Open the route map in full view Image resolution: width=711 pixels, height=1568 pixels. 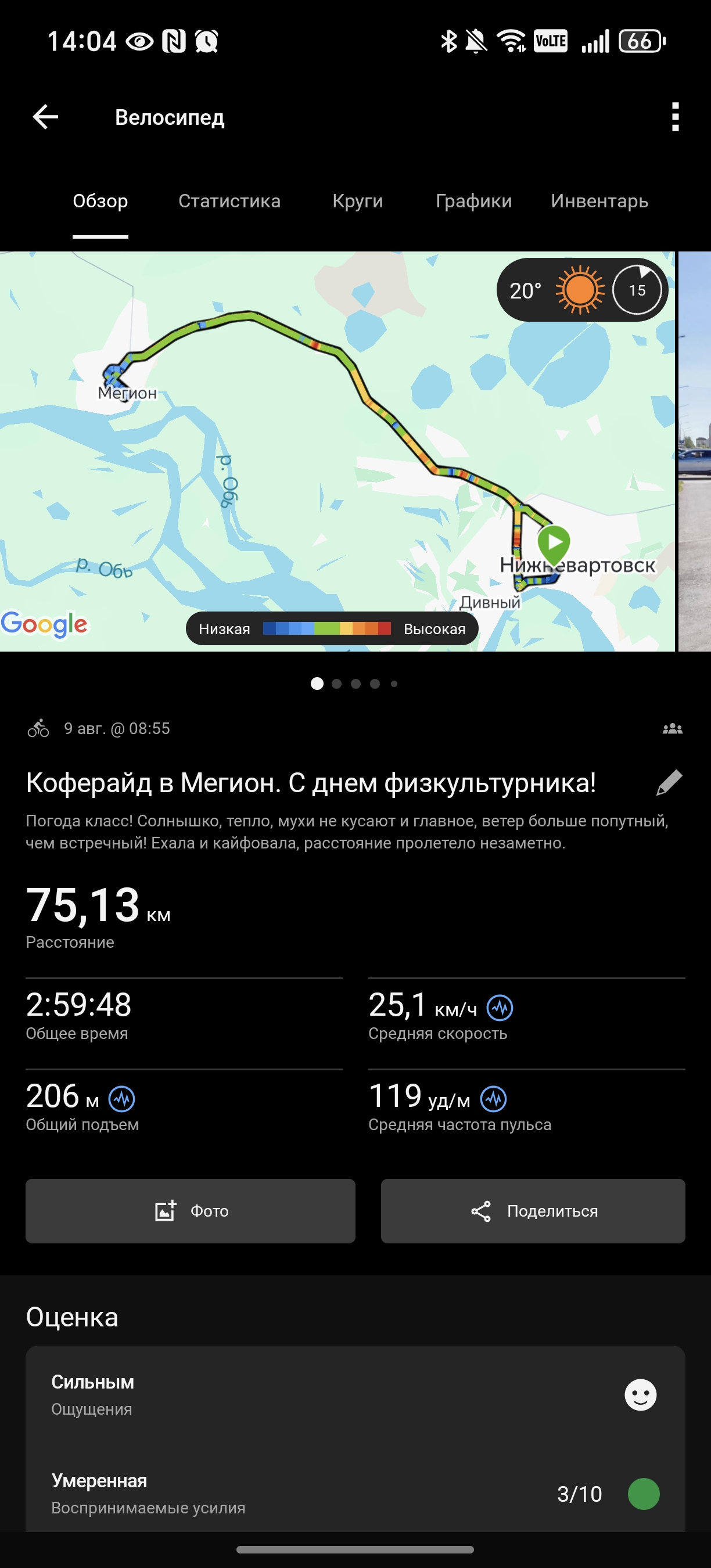pos(337,451)
